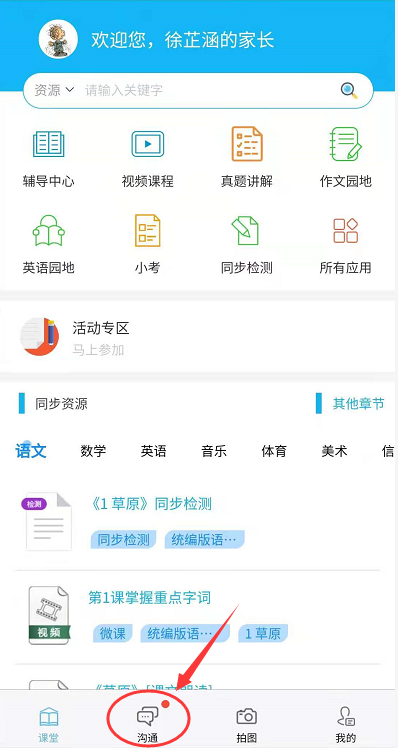Switch to the 我的 bottom tab
Viewport: 398px width, 748px height.
346,725
